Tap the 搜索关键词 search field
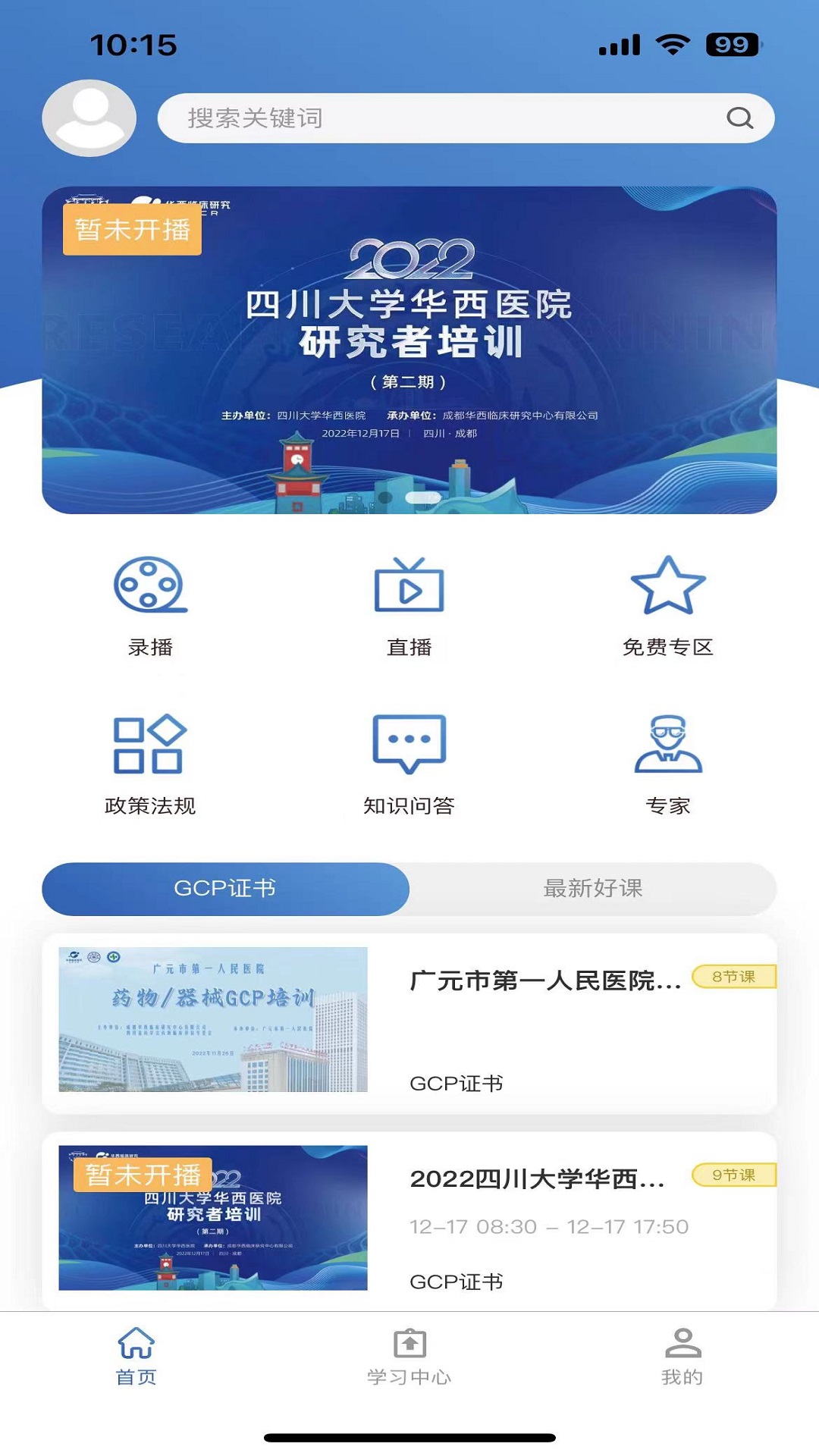This screenshot has height=1456, width=819. tap(466, 118)
